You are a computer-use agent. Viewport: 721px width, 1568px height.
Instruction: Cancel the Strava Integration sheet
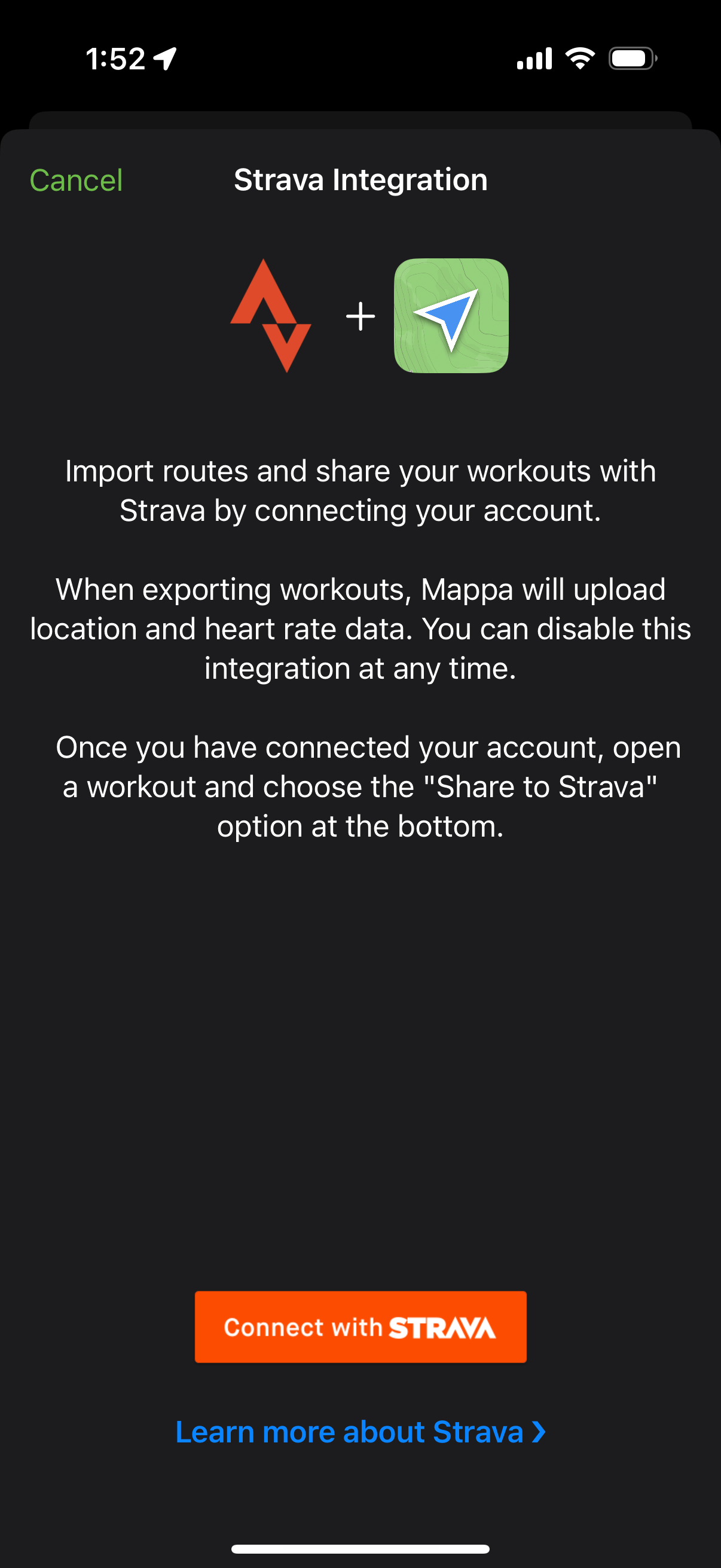[x=76, y=180]
